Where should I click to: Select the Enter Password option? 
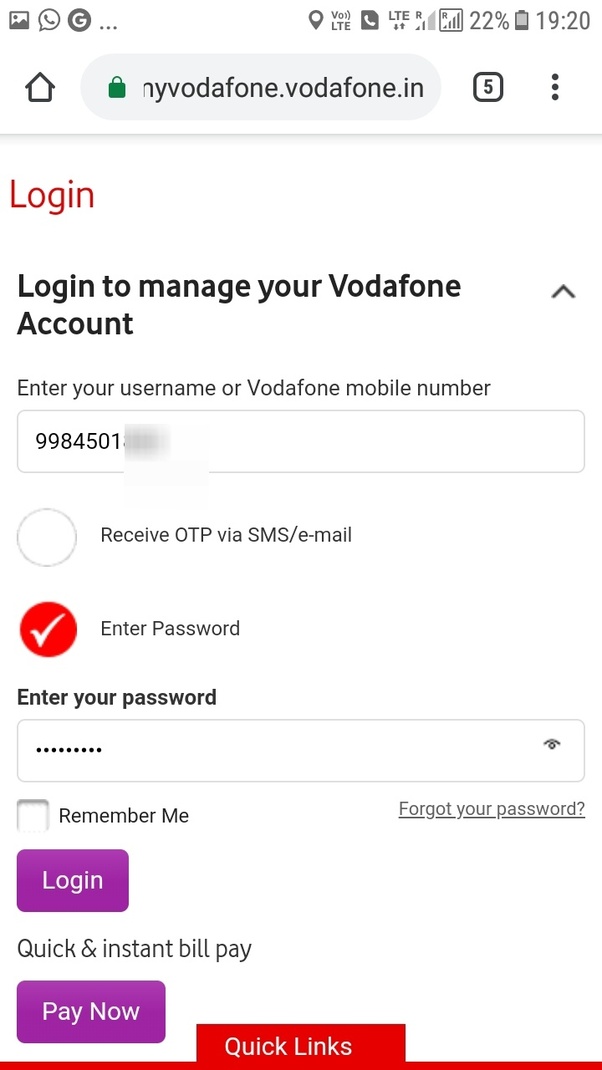point(48,629)
